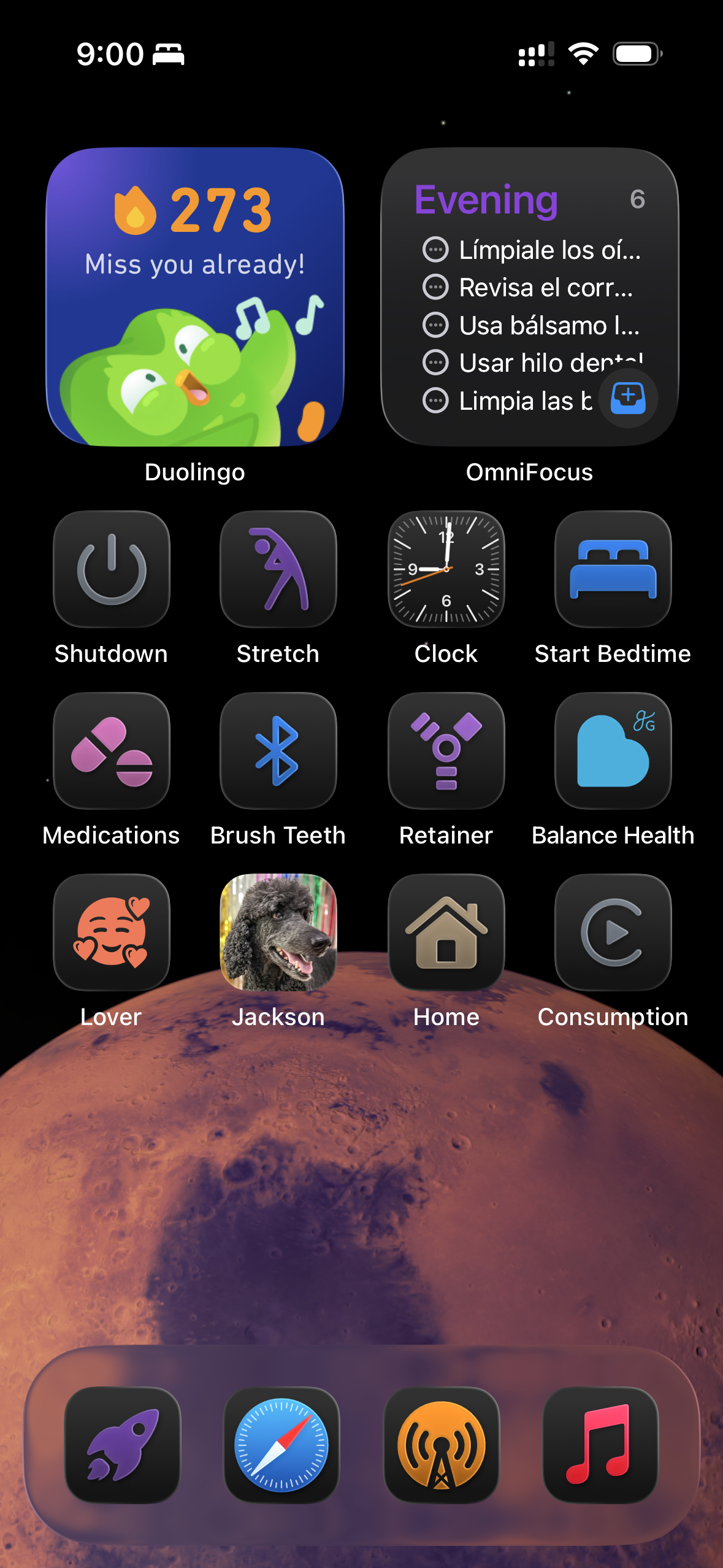The width and height of the screenshot is (723, 1568).
Task: Check off the "Usar hilo dental" task
Action: tap(437, 363)
